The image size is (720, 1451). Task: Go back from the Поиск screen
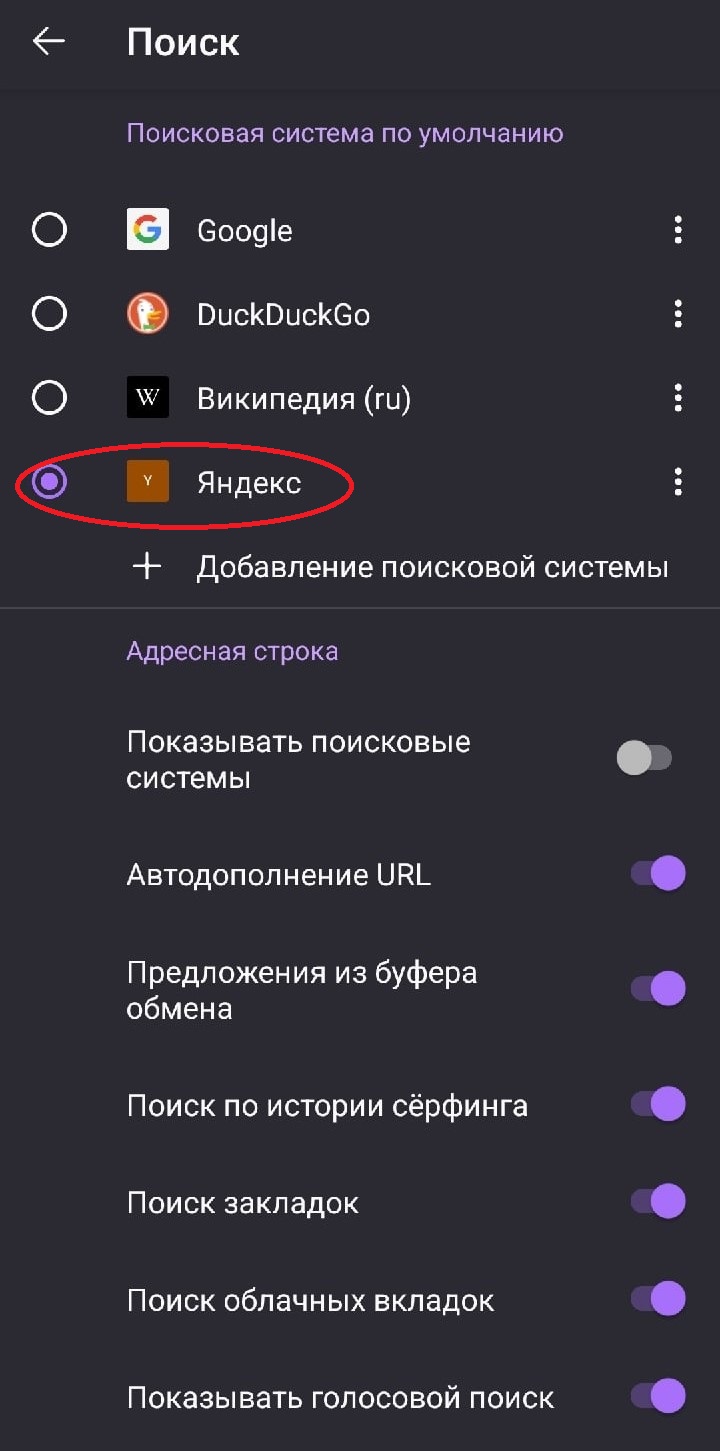[x=48, y=42]
